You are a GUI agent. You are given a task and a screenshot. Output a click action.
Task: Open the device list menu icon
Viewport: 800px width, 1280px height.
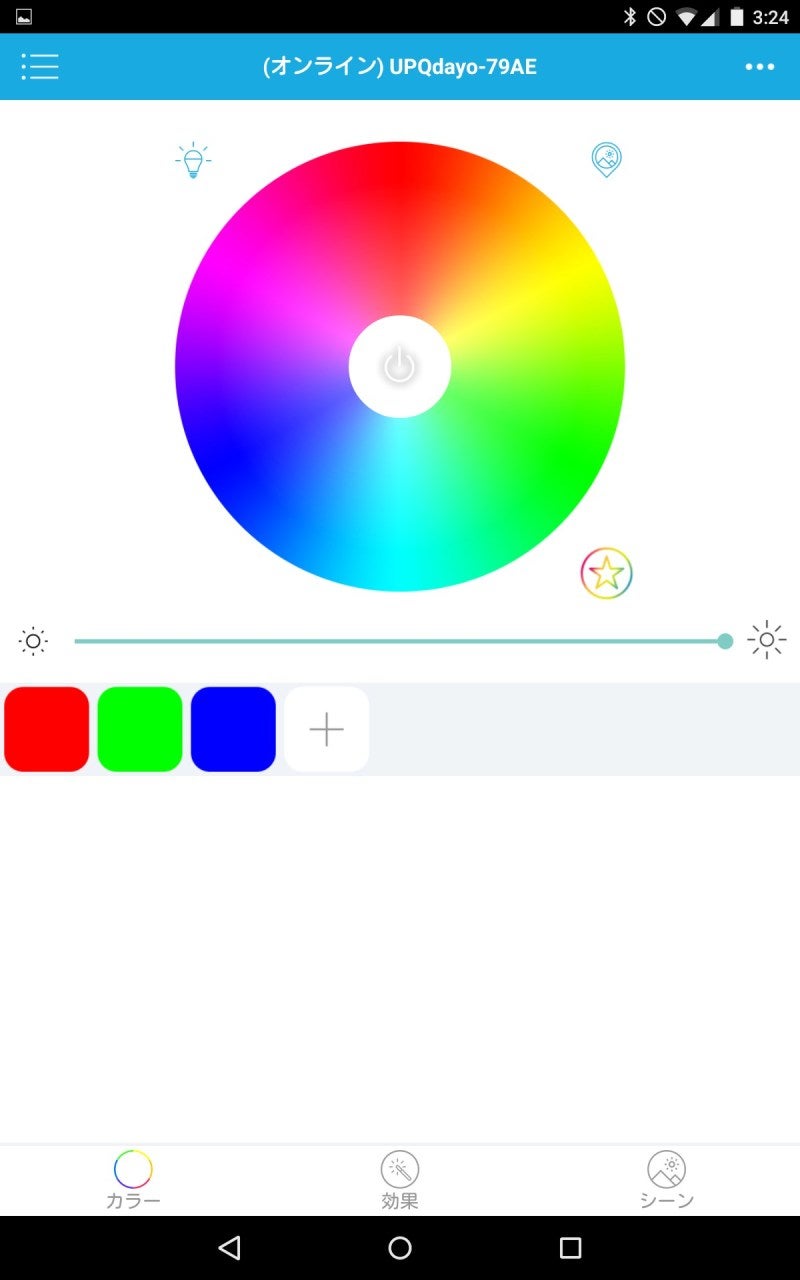40,67
